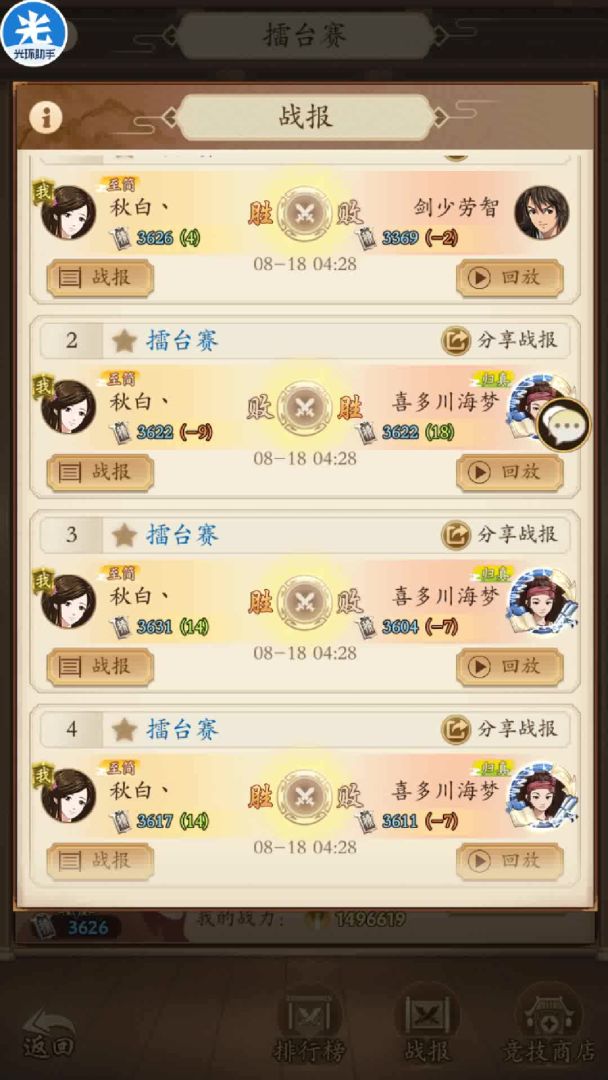View 战报 details for record 3
The height and width of the screenshot is (1080, 608).
[x=100, y=666]
